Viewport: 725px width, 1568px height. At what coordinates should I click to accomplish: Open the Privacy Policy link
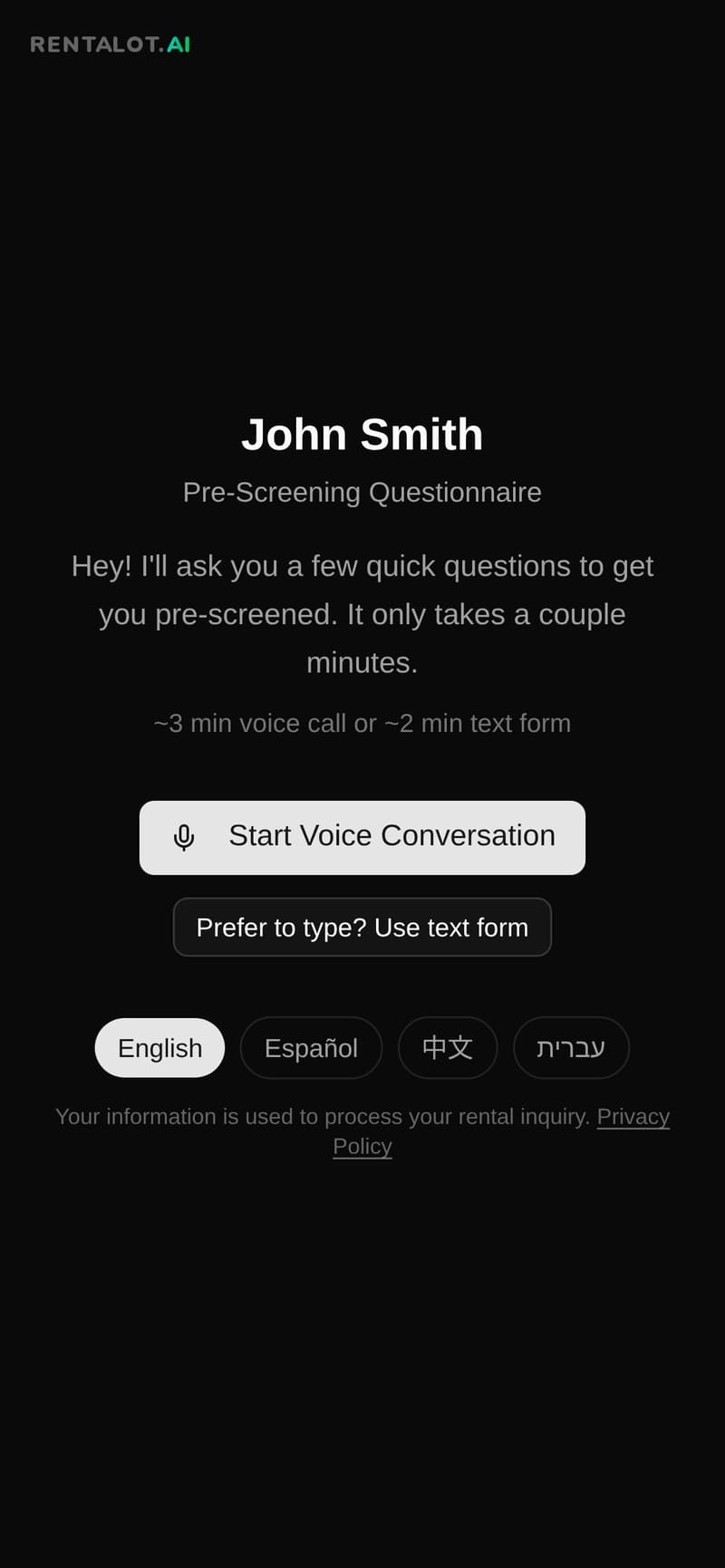coord(633,1117)
